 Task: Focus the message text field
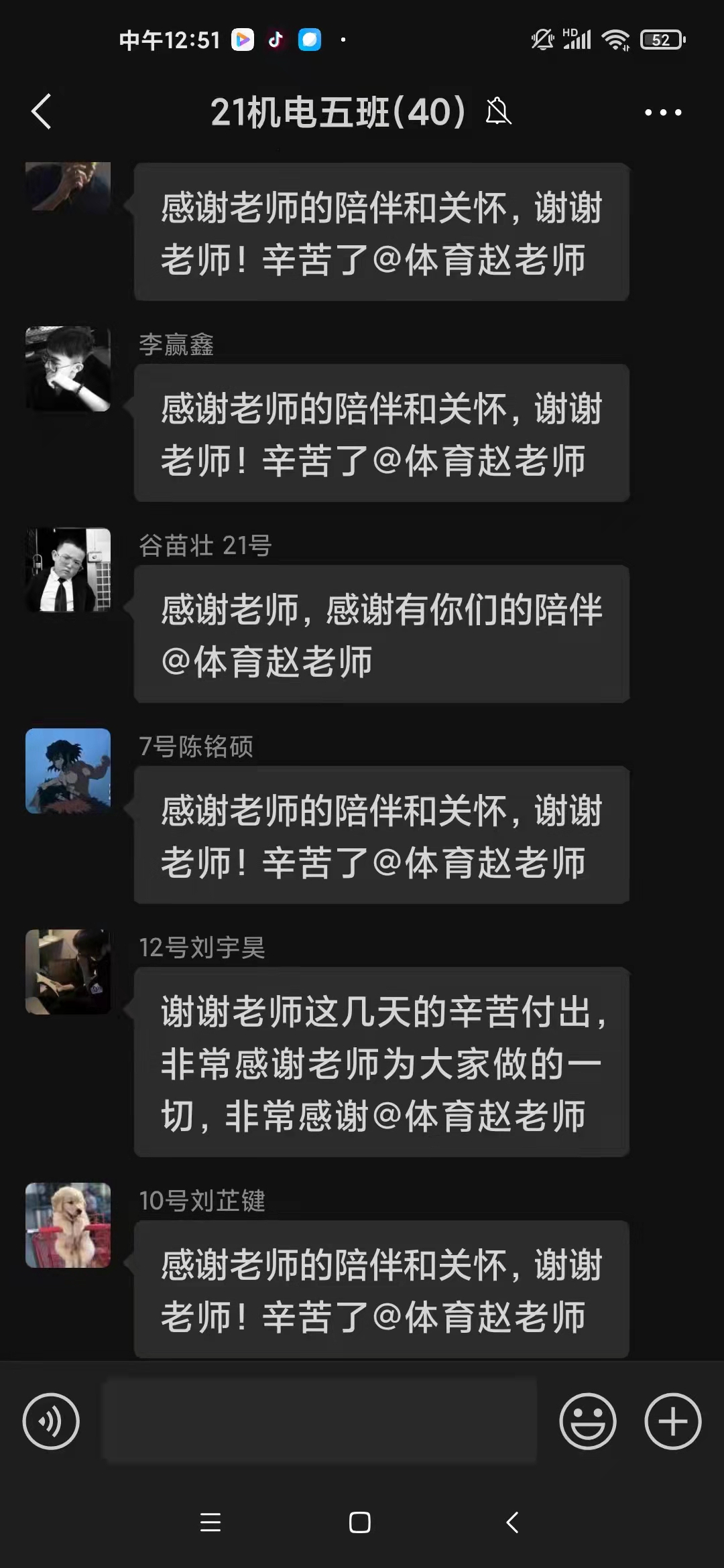click(319, 1421)
